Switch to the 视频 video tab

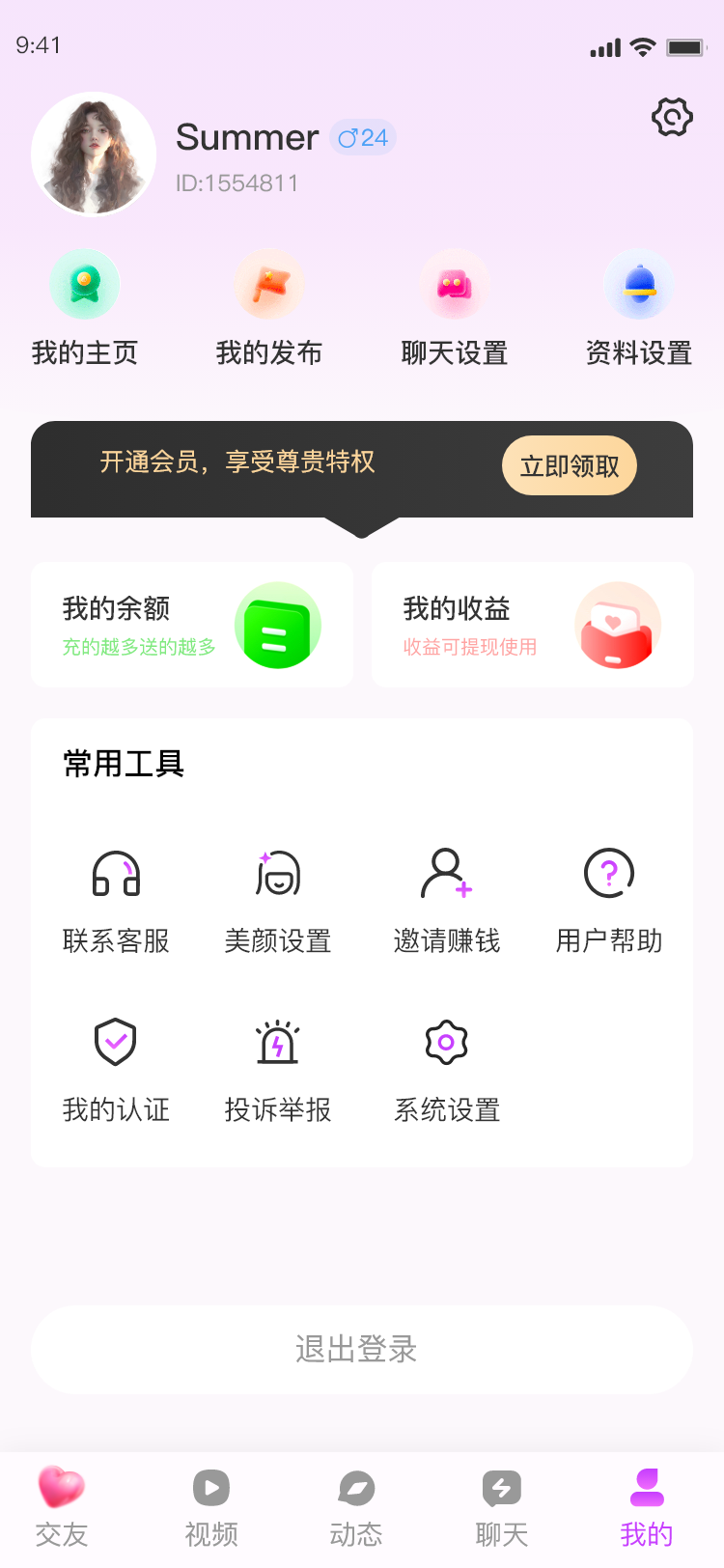[210, 1504]
